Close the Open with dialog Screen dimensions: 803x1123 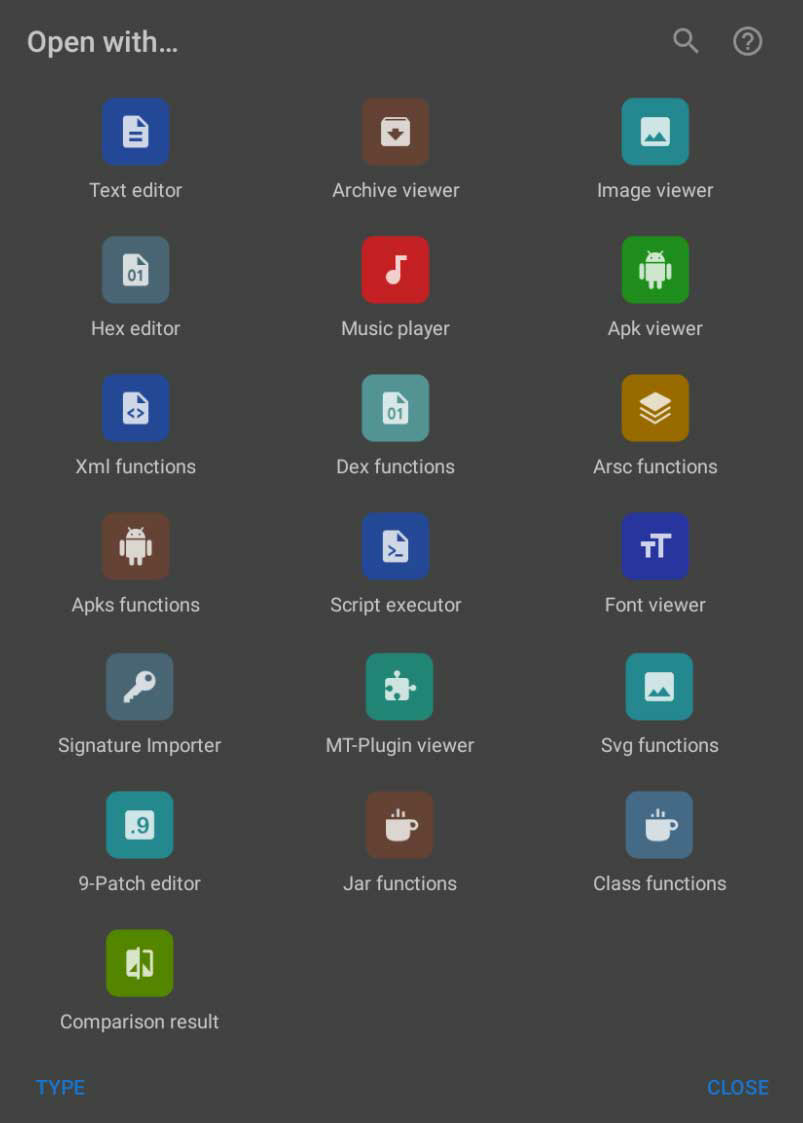click(737, 1087)
